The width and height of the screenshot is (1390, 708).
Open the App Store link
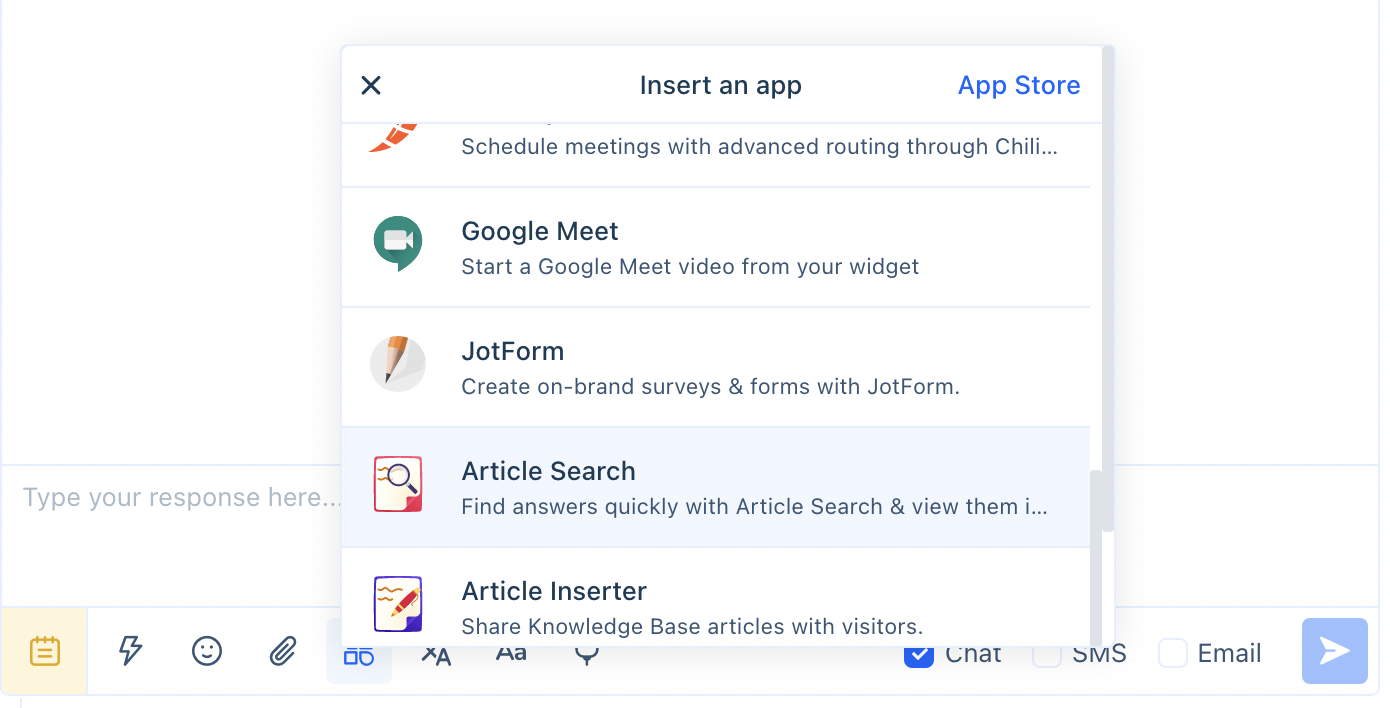(x=1018, y=86)
